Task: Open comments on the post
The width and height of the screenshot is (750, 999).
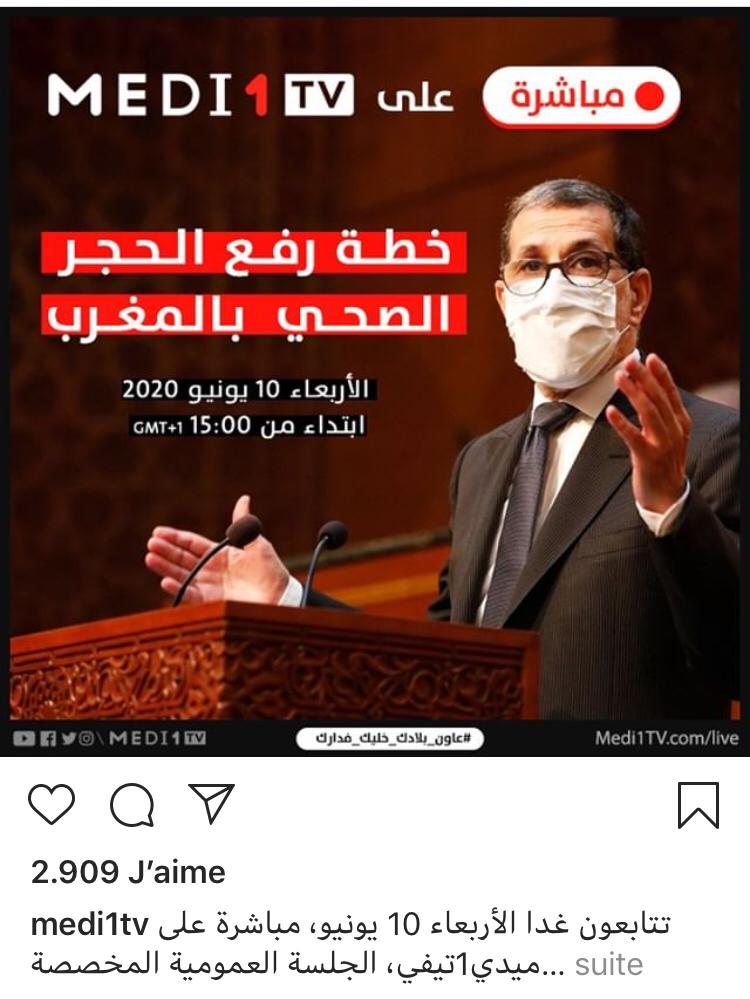Action: [131, 804]
